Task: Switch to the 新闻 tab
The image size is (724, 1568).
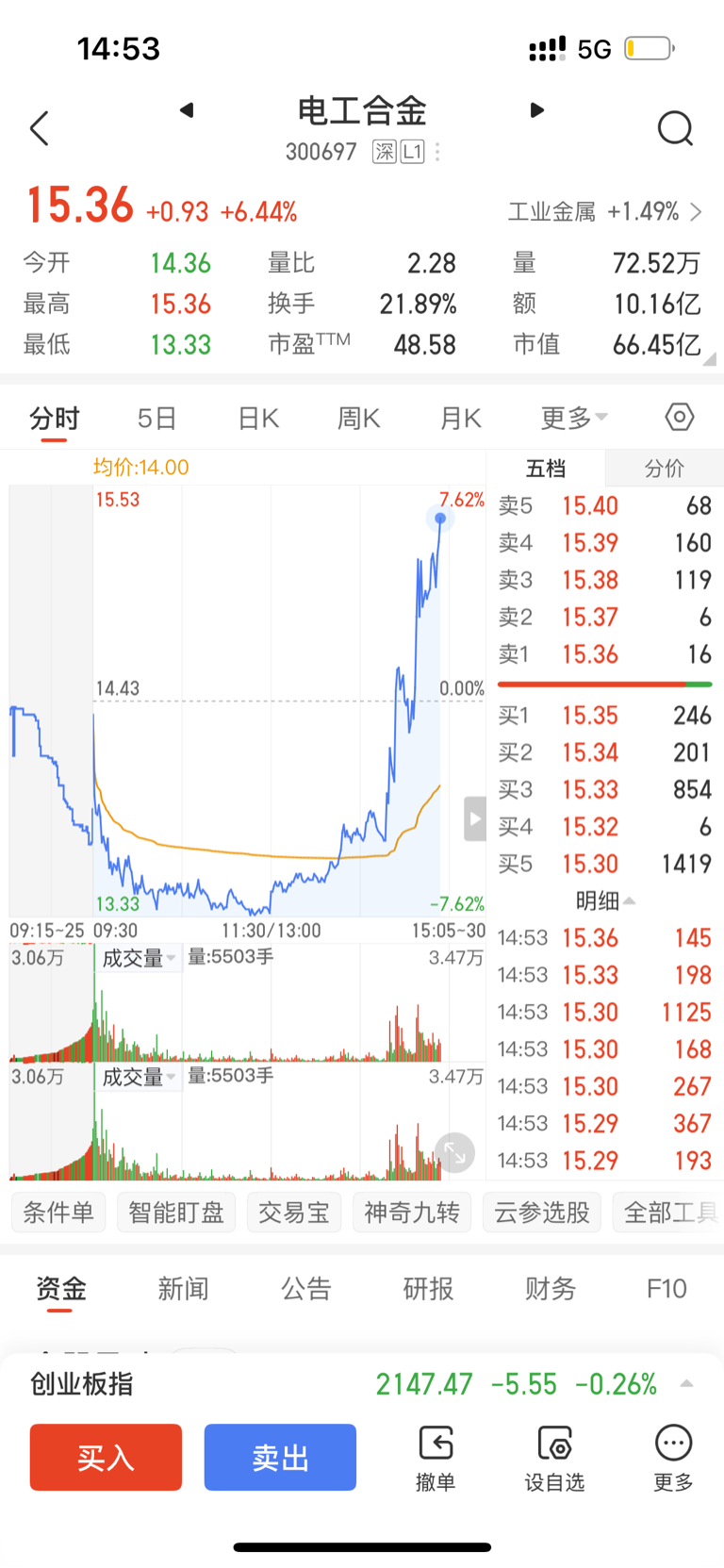Action: pos(183,1289)
